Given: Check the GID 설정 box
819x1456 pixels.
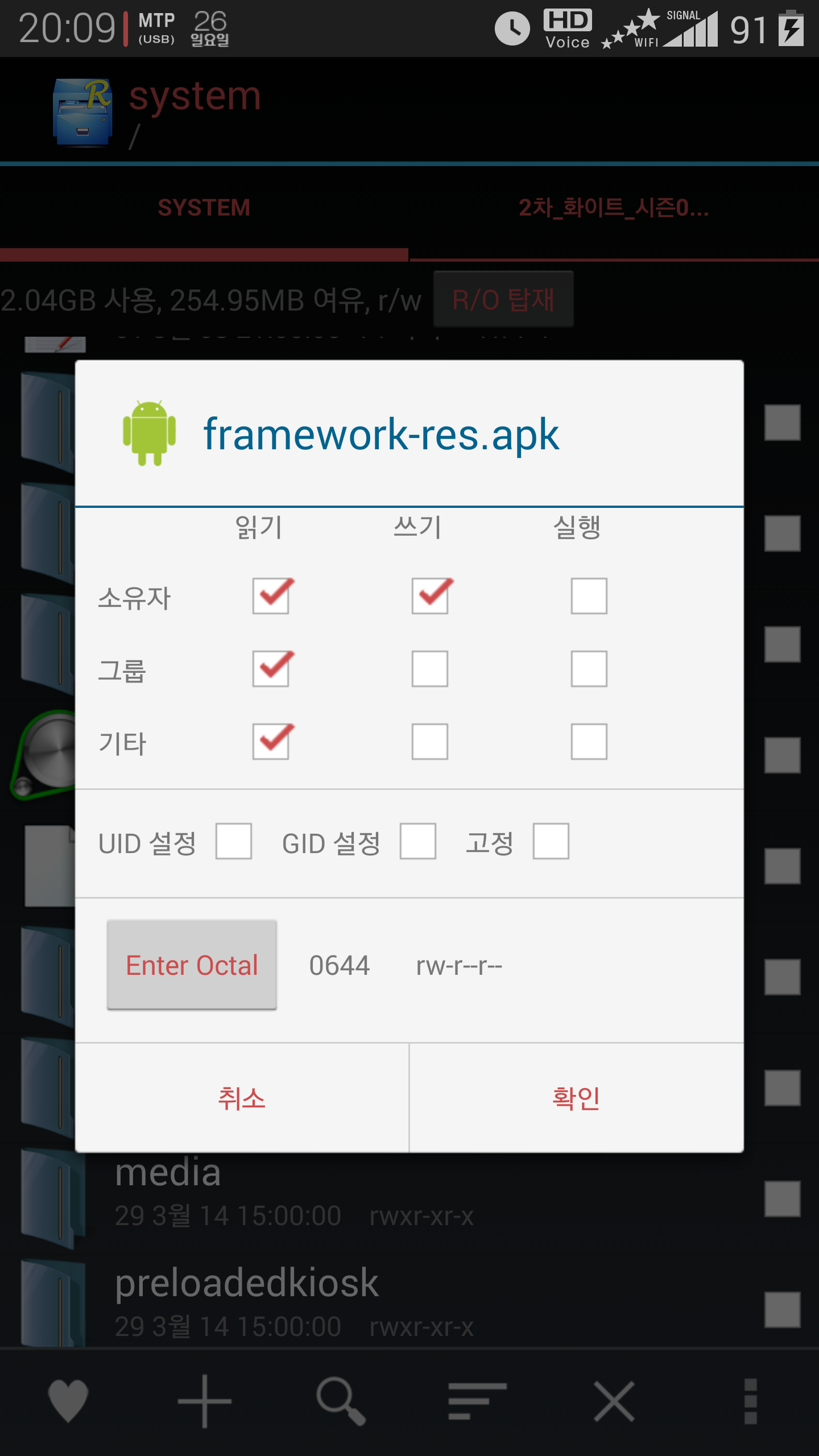Looking at the screenshot, I should pyautogui.click(x=418, y=841).
